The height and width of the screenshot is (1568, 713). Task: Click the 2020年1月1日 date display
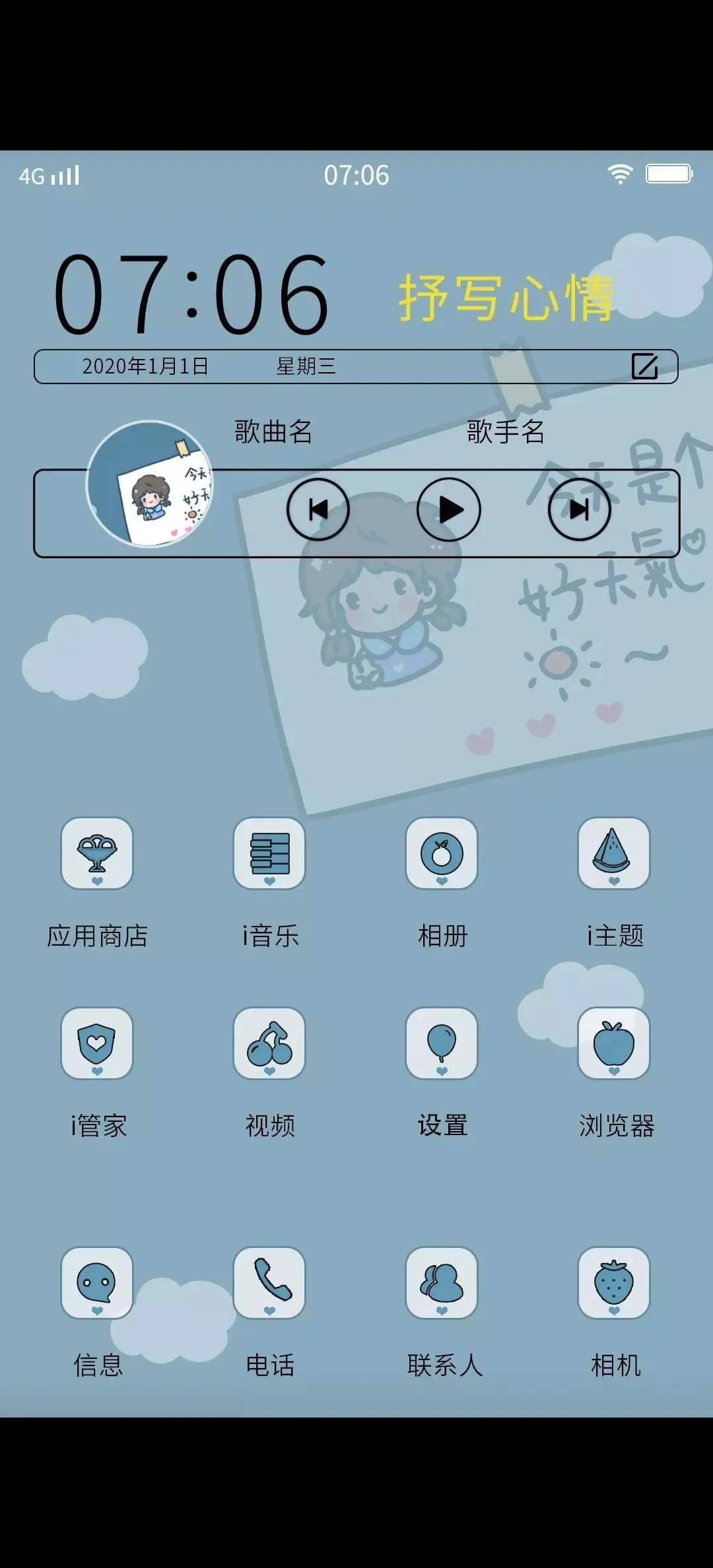pyautogui.click(x=144, y=368)
